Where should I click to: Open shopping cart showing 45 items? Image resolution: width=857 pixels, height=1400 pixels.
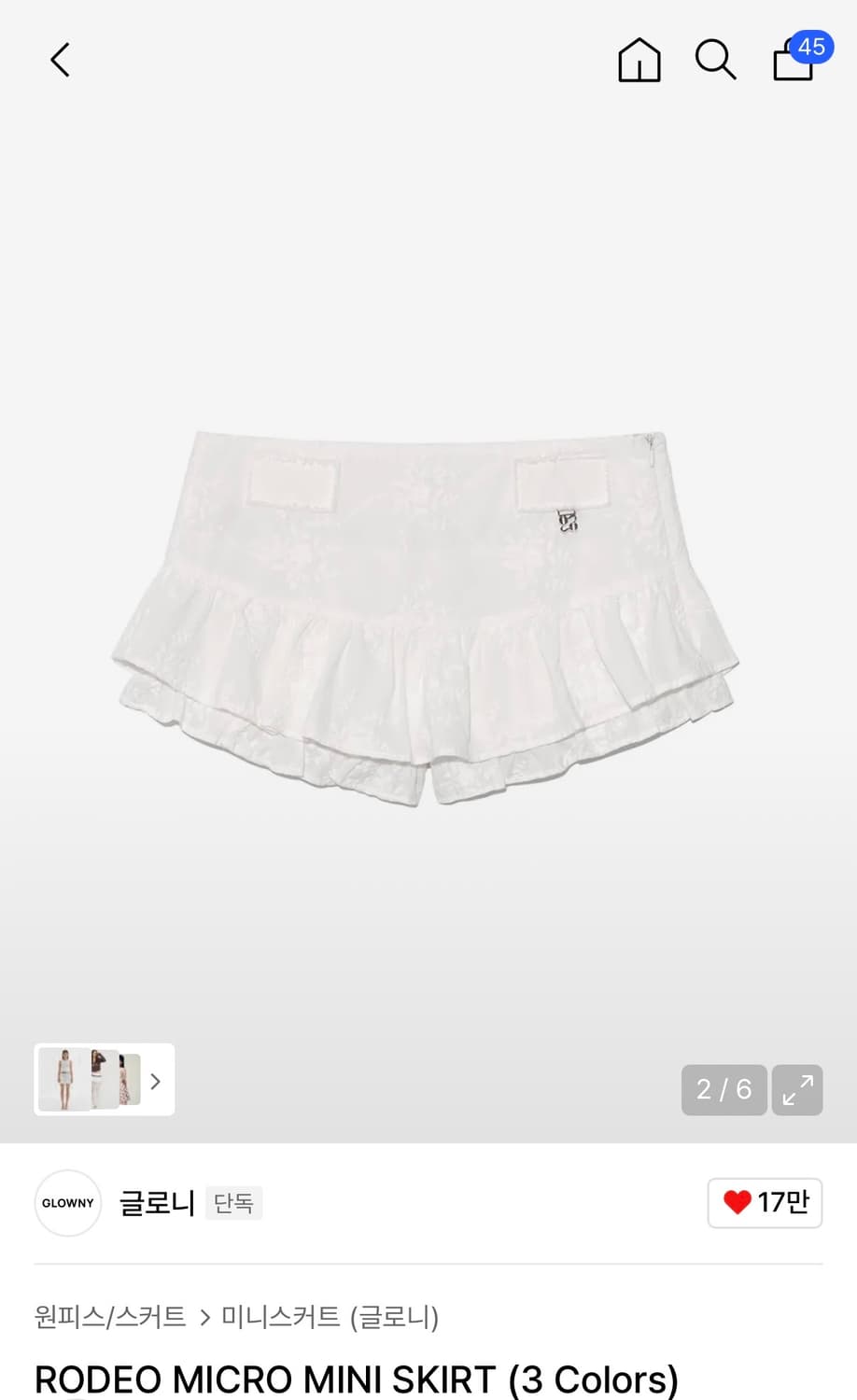tap(792, 62)
